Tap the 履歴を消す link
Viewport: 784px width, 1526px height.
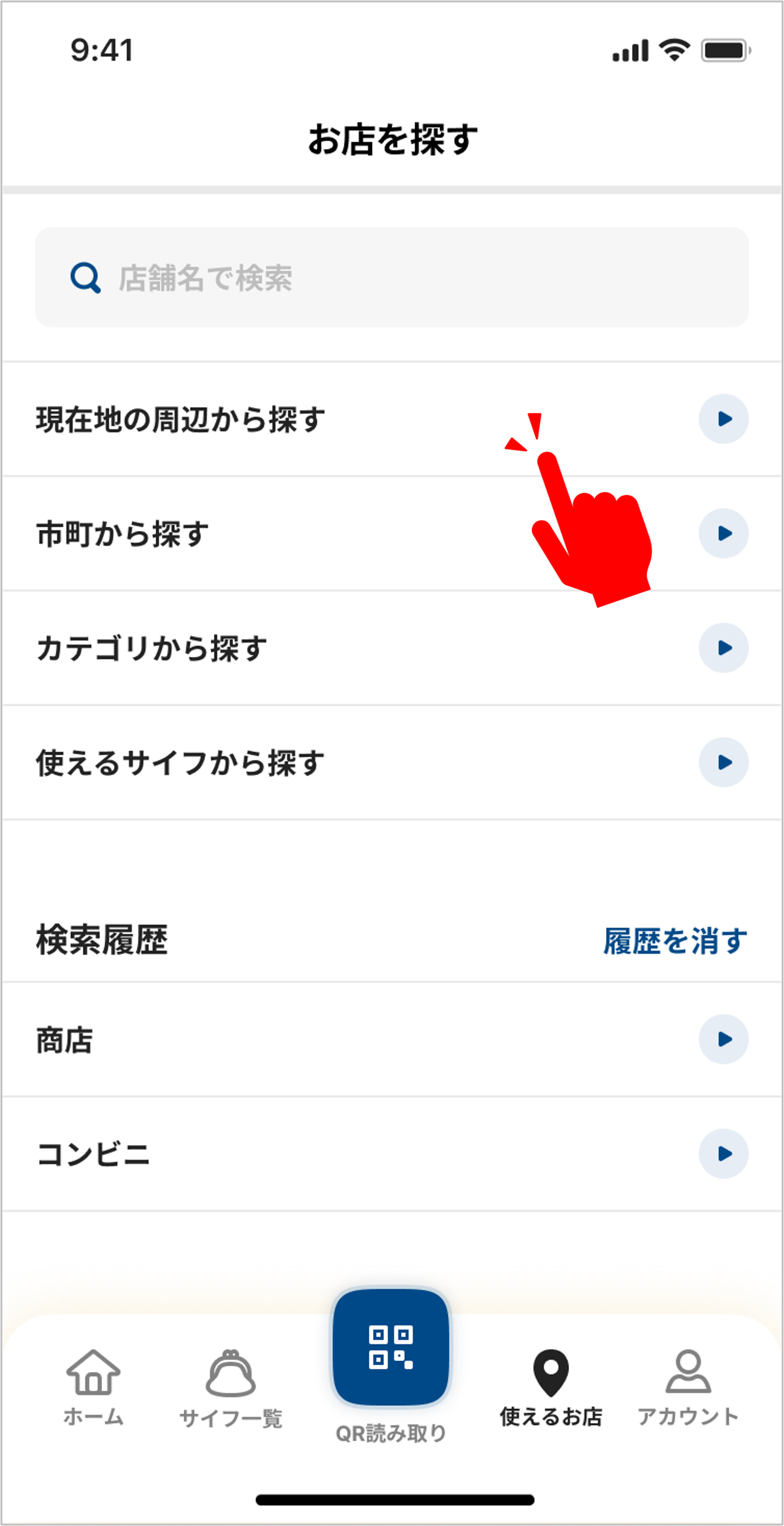675,944
